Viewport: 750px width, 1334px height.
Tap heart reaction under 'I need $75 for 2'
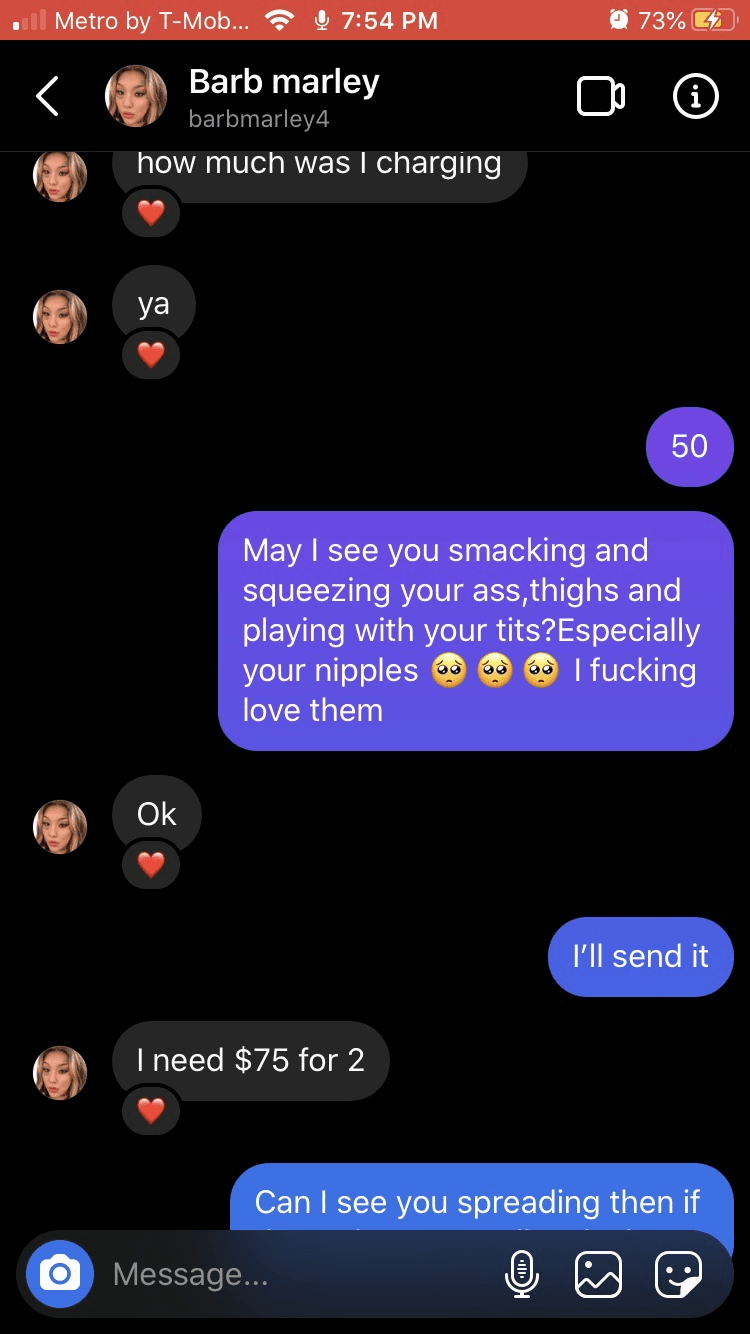coord(150,1110)
